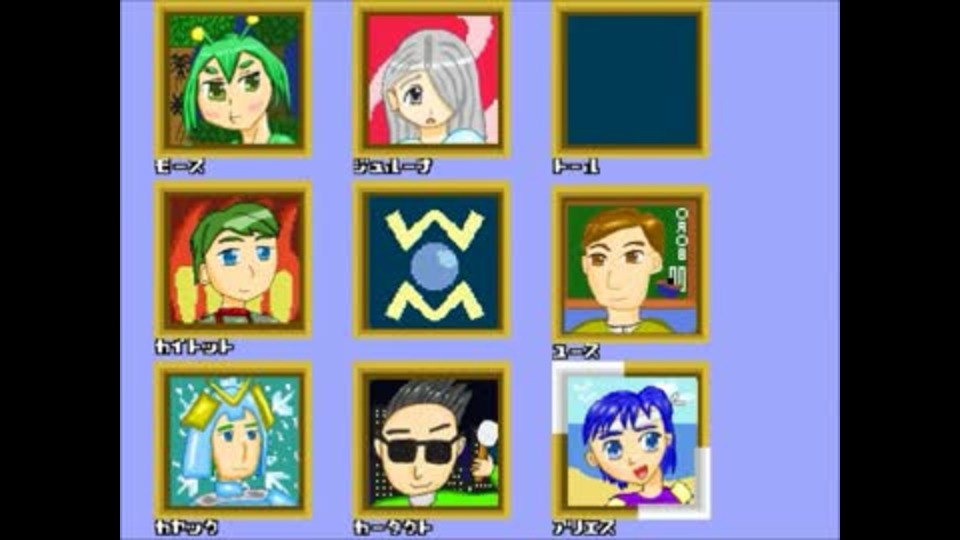Open the center WM emblem tile

[x=432, y=261]
